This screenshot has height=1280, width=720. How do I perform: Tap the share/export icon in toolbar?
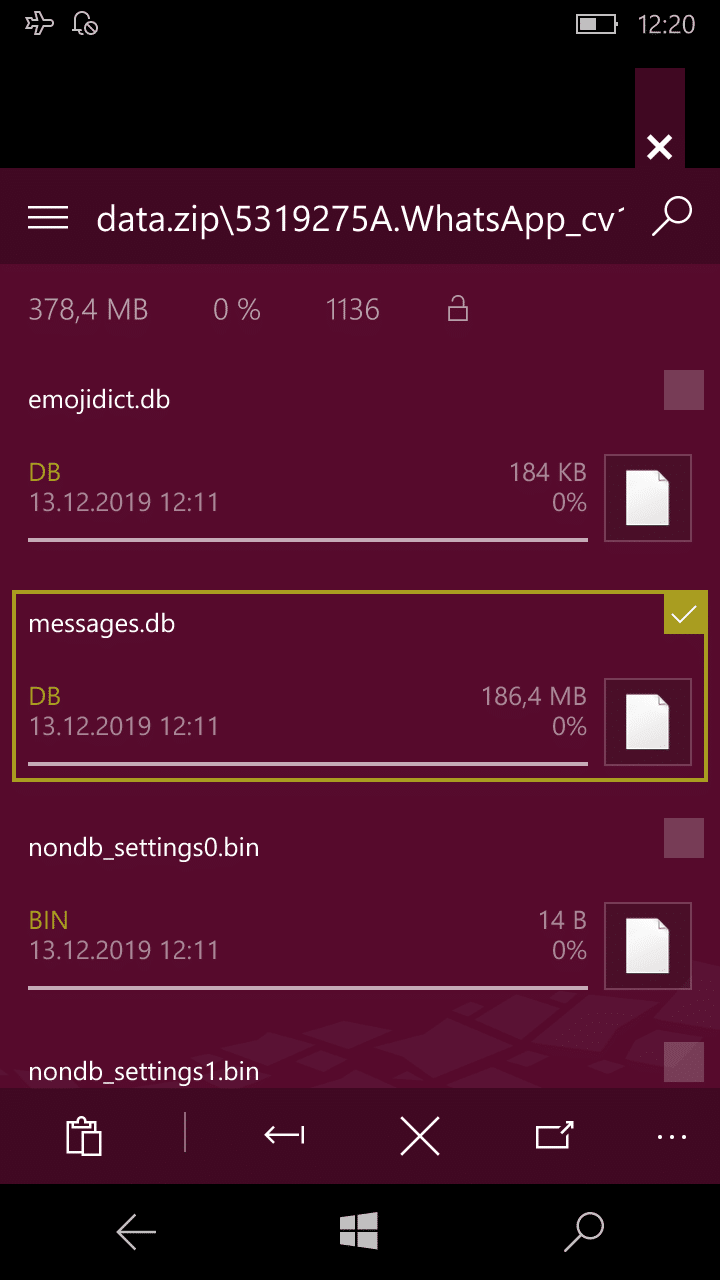coord(555,1135)
